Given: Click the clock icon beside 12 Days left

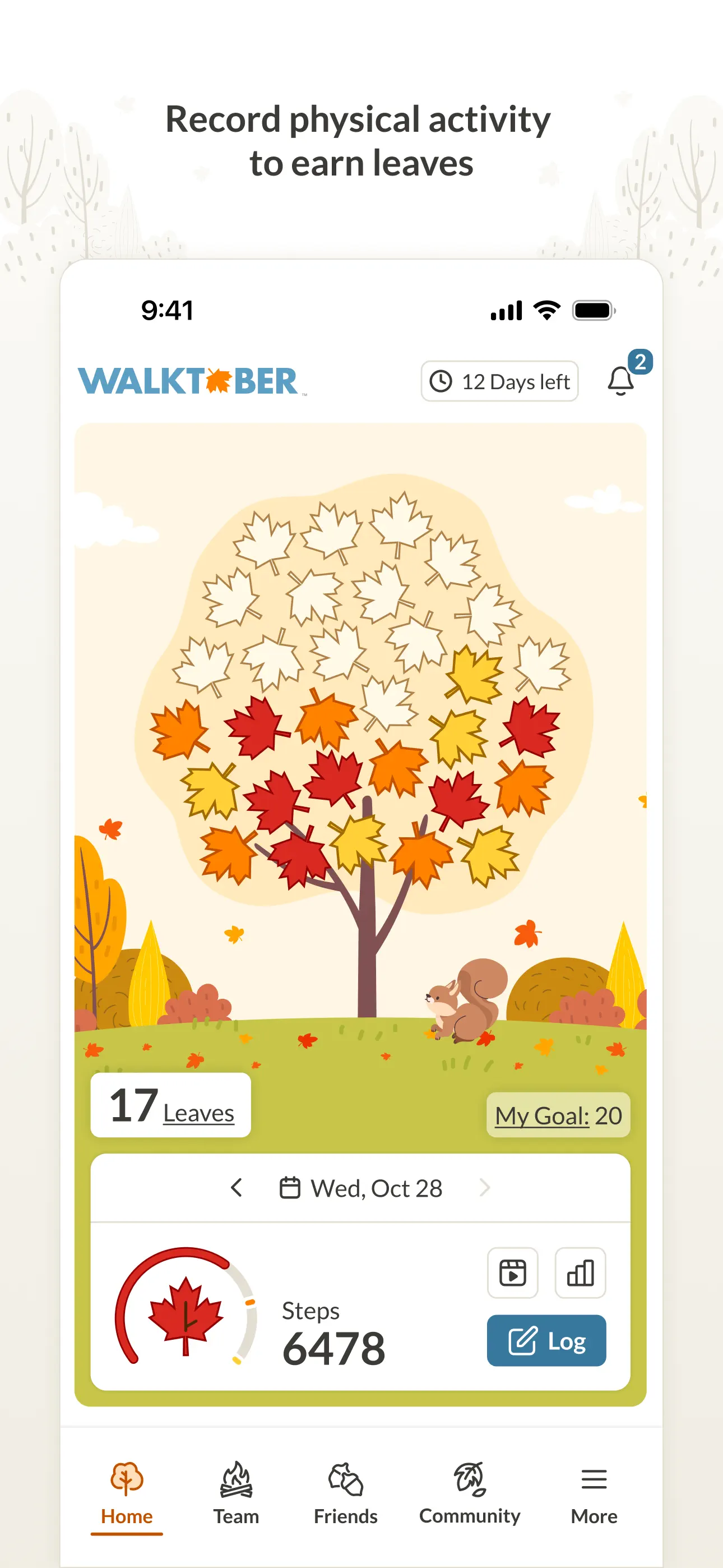Looking at the screenshot, I should pos(441,382).
